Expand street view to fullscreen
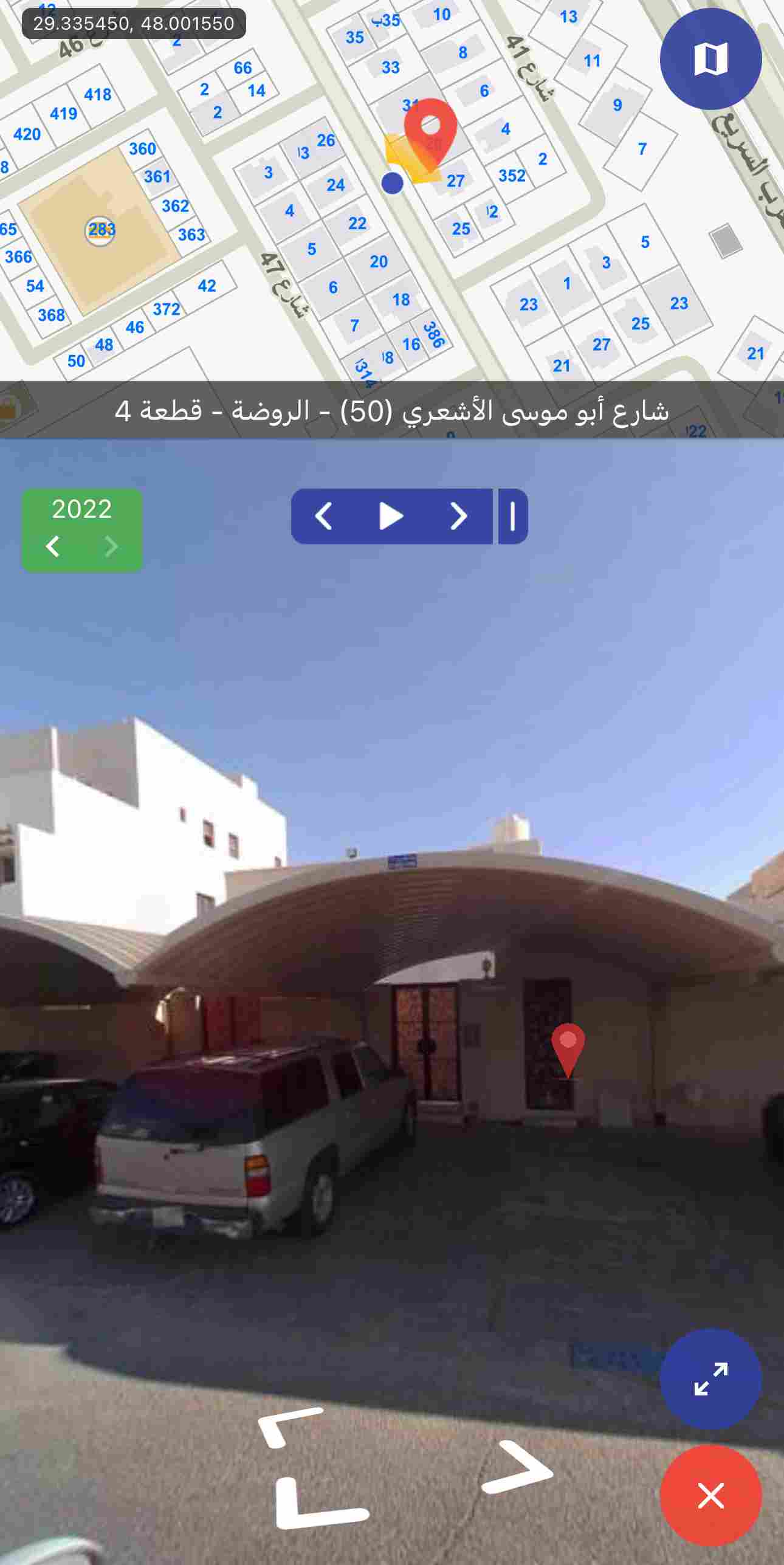Viewport: 784px width, 1565px height. [710, 1379]
